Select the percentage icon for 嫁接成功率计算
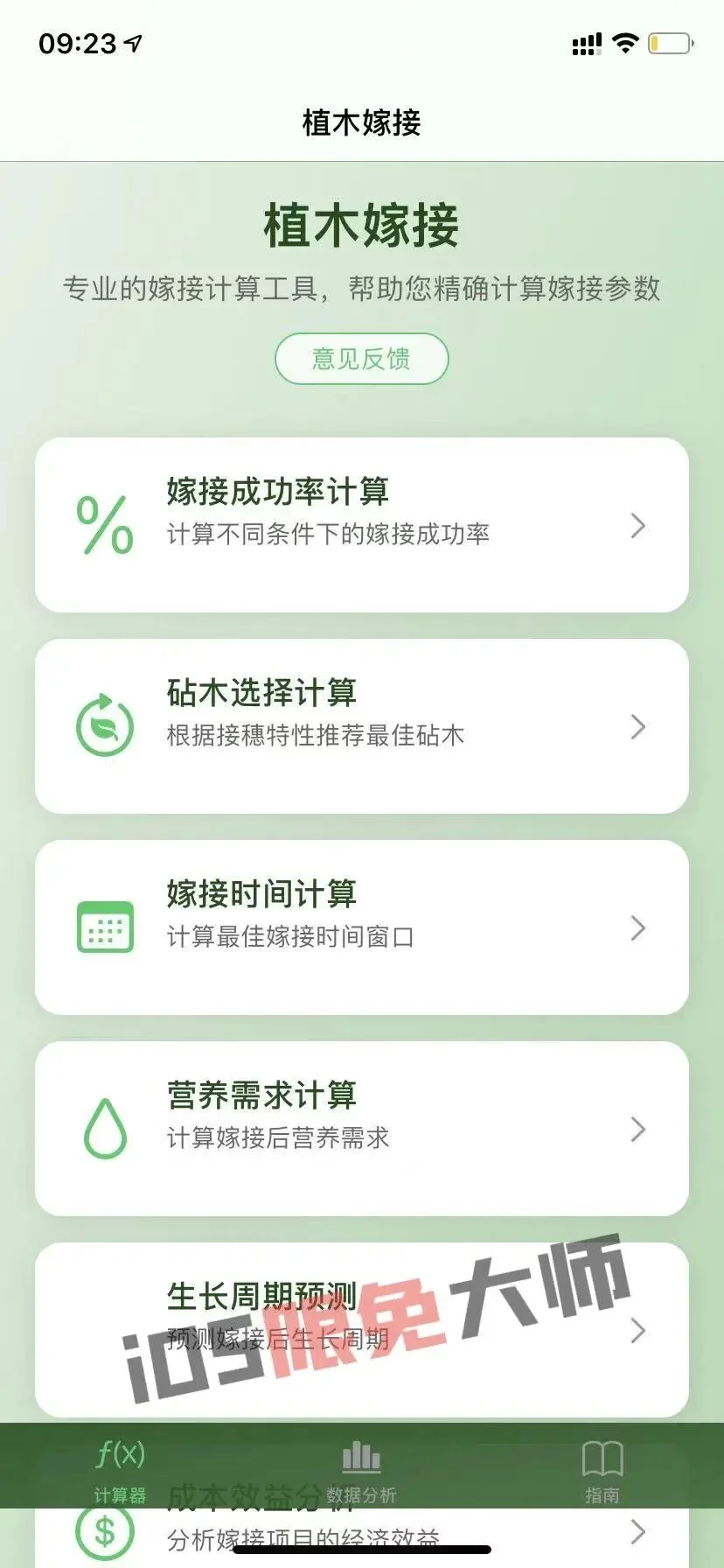This screenshot has width=724, height=1568. [x=104, y=525]
